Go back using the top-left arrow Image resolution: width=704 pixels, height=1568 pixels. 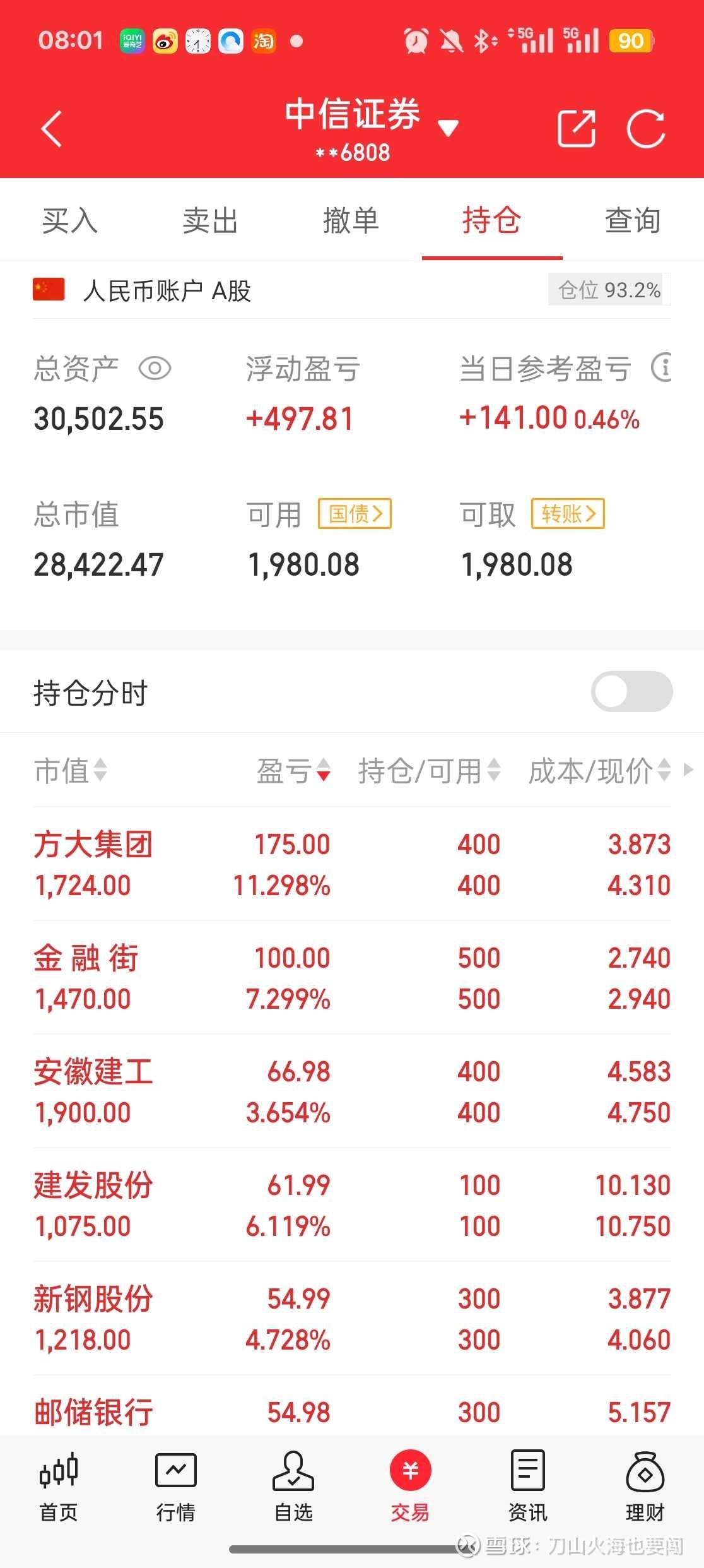coord(52,129)
